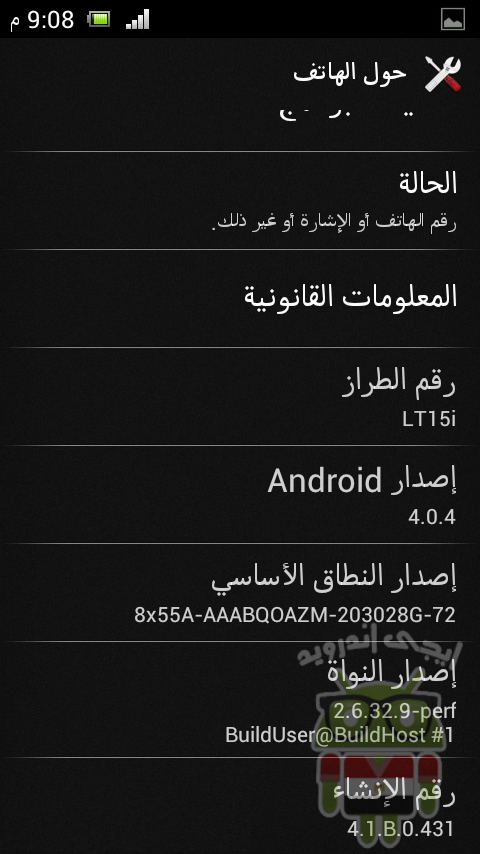The image size is (480, 854).
Task: Tap the settings tools icon in header
Action: [442, 74]
